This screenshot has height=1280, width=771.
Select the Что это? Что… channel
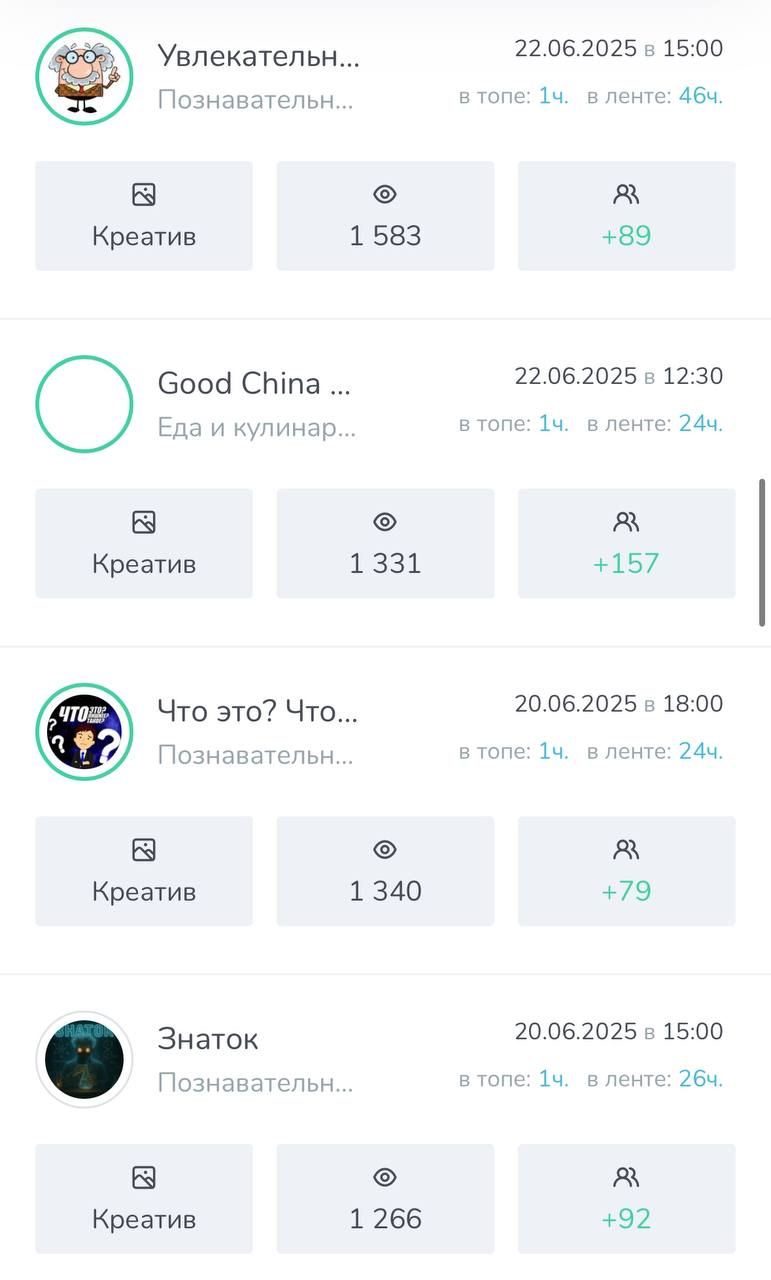tap(257, 712)
